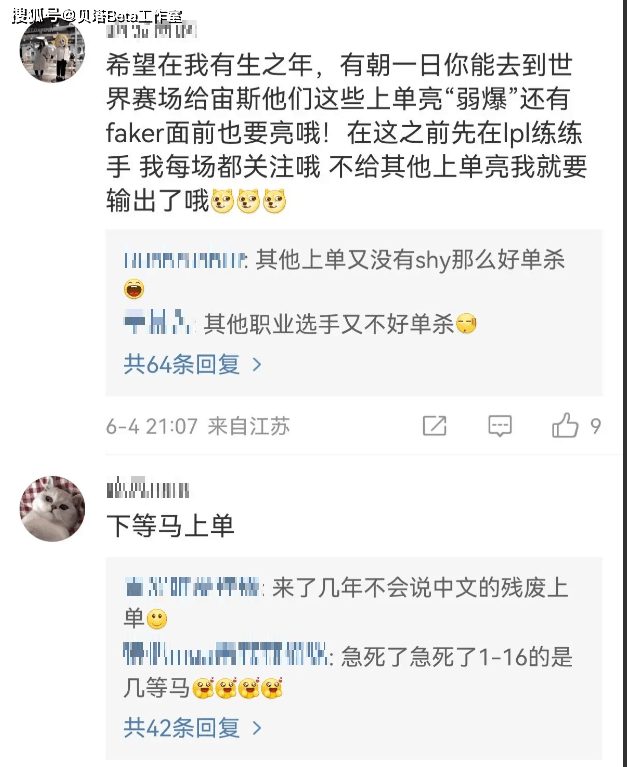Share the comment posted 6-4 21:07
627x767 pixels.
point(434,426)
